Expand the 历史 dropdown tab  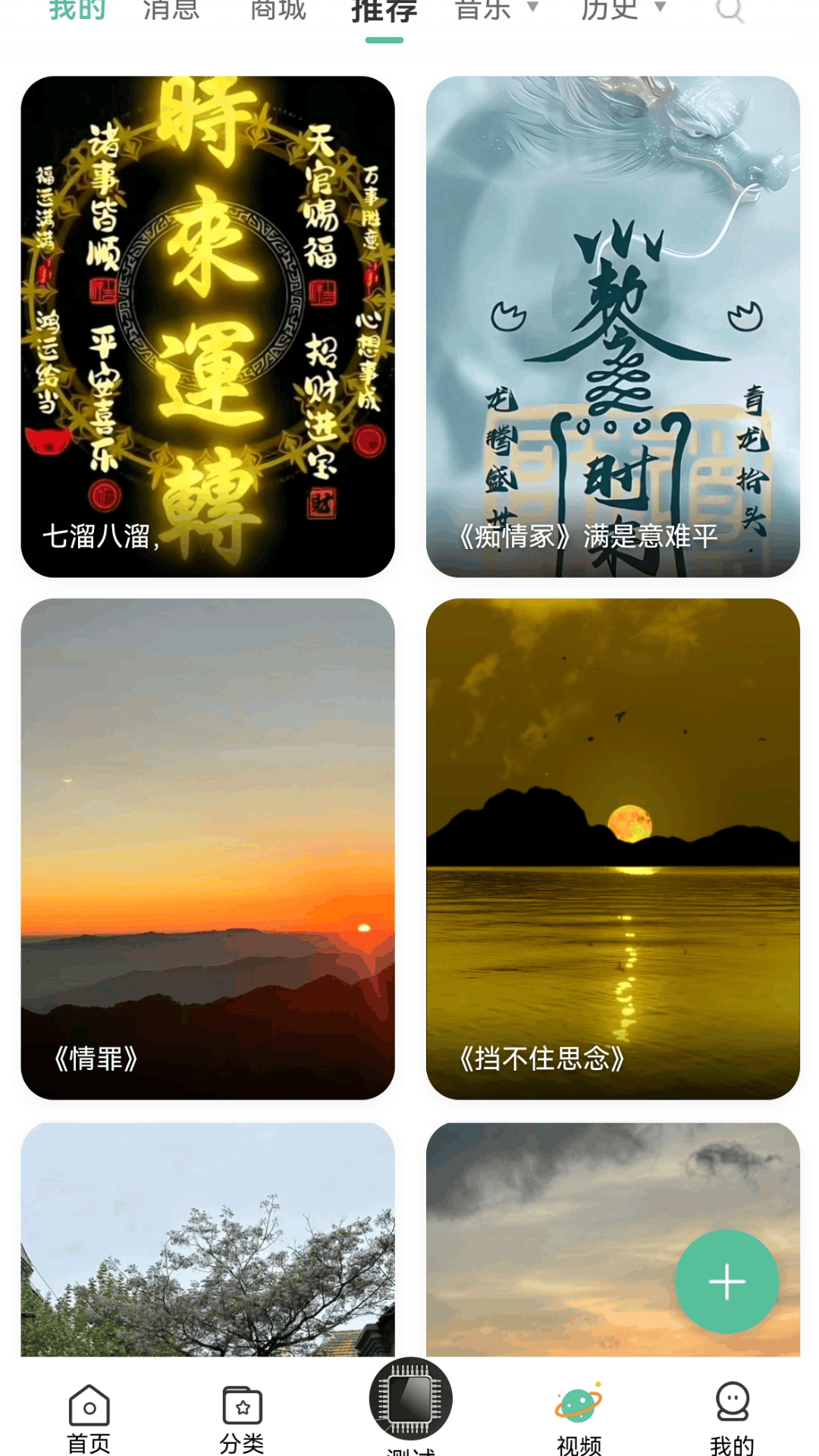point(623,11)
